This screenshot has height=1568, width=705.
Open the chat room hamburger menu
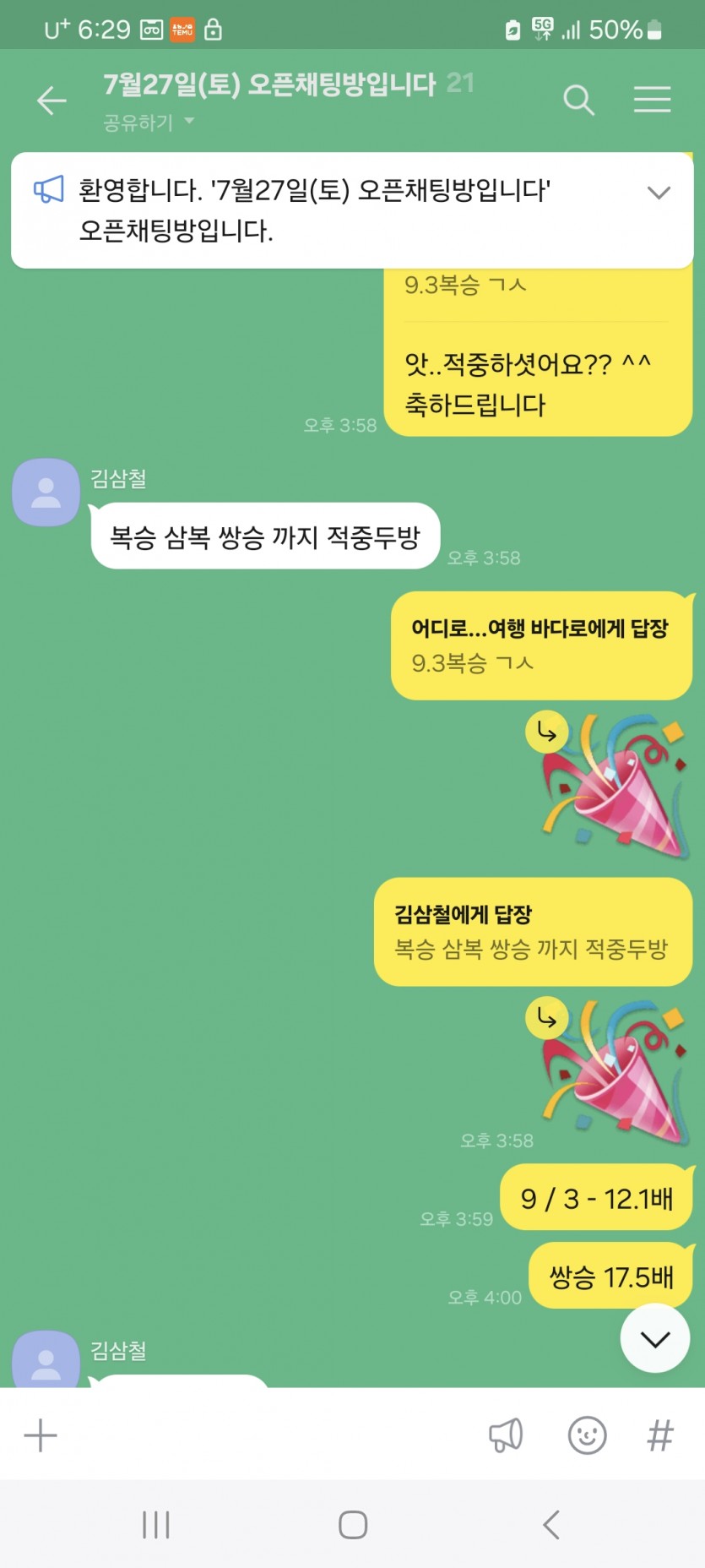(652, 100)
